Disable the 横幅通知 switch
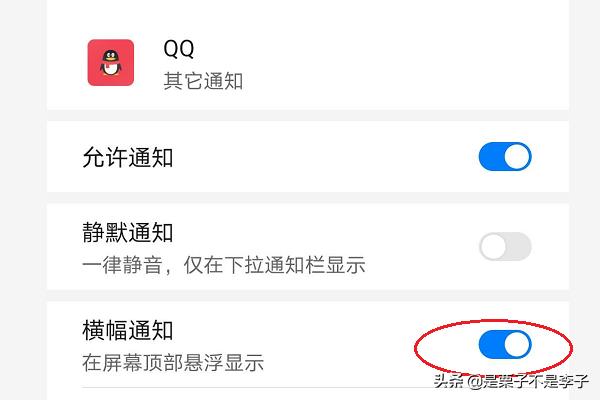This screenshot has height=400, width=600. pos(505,345)
